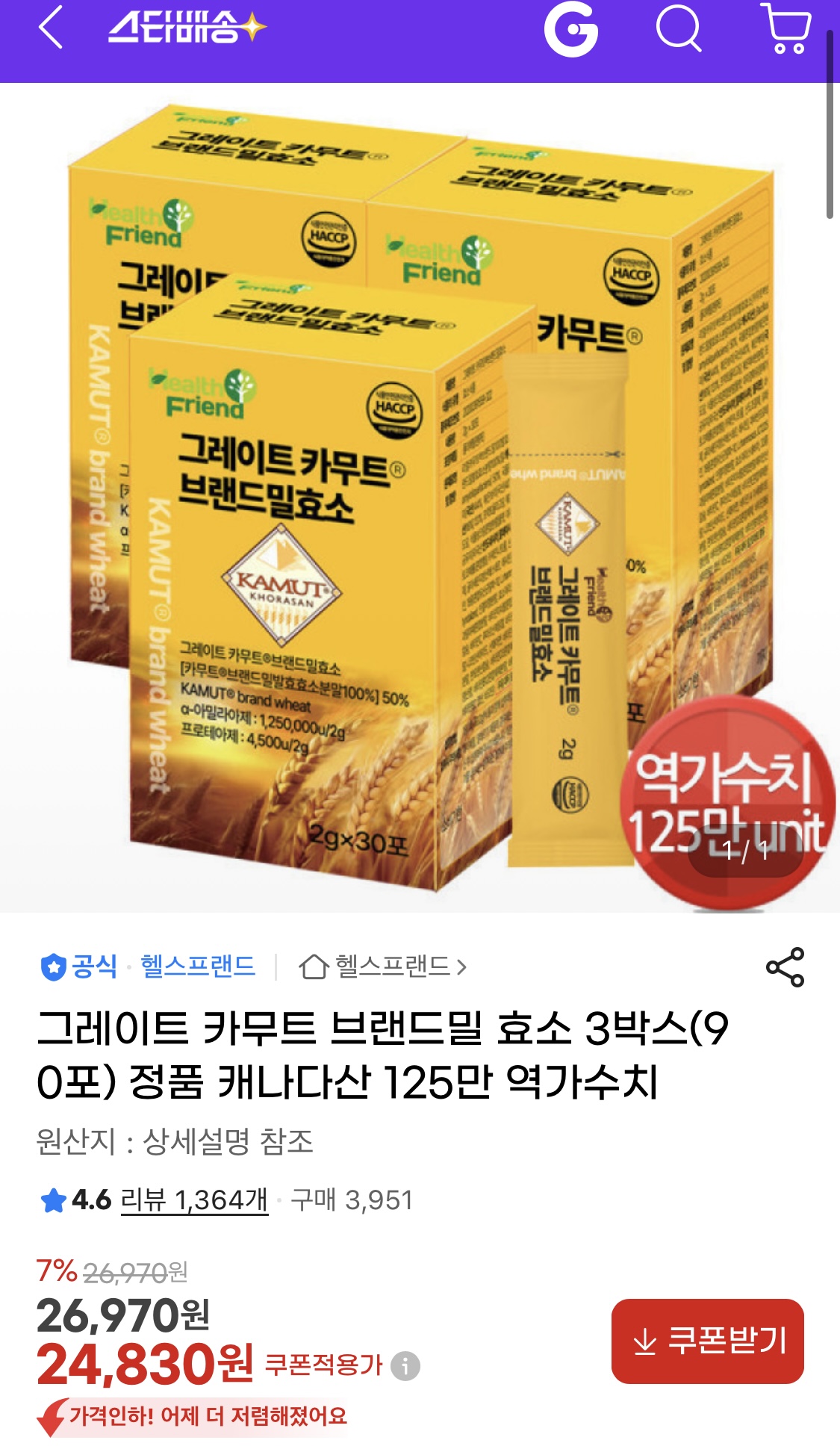Open the 헬스프랜드 official brand link
This screenshot has width=840, height=1446.
coord(197,966)
